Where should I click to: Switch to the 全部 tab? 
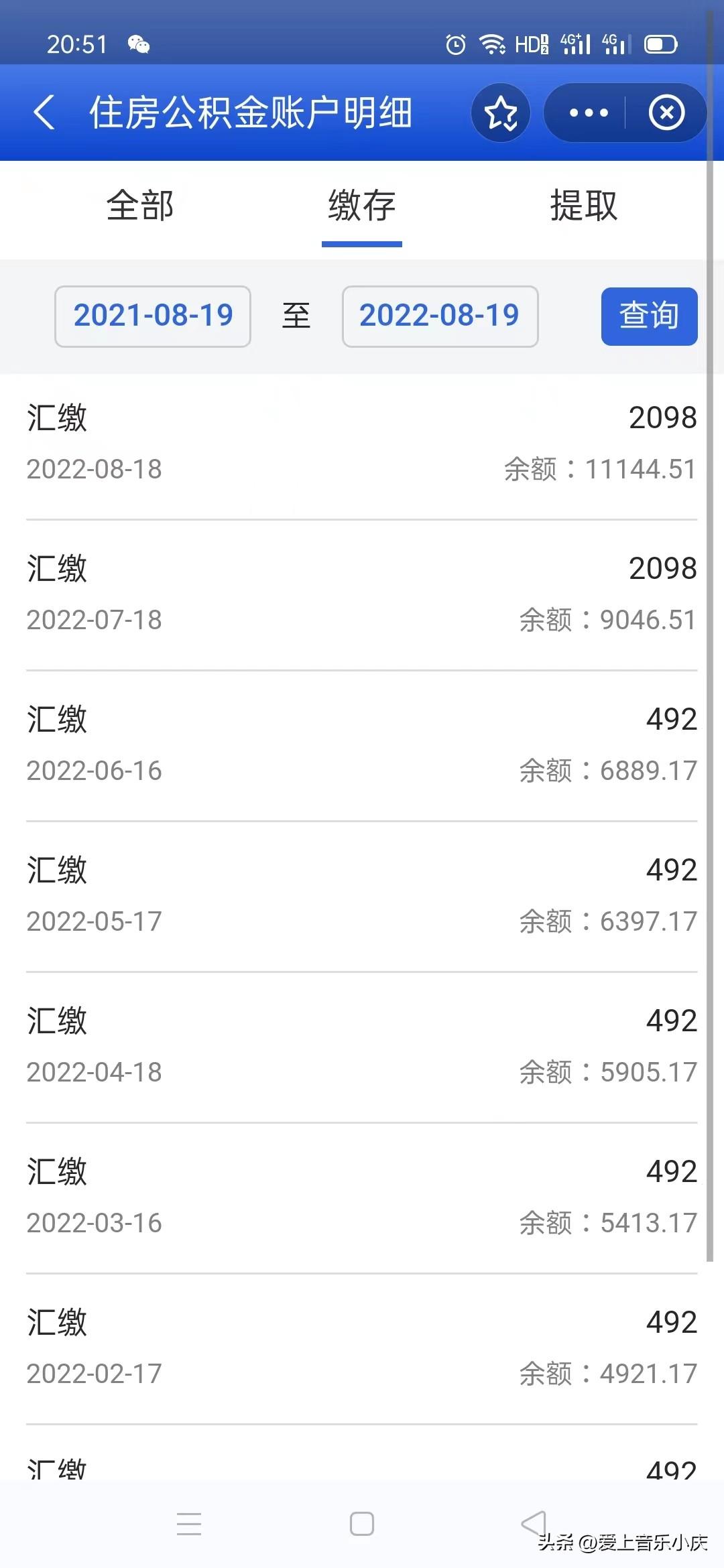tap(140, 205)
